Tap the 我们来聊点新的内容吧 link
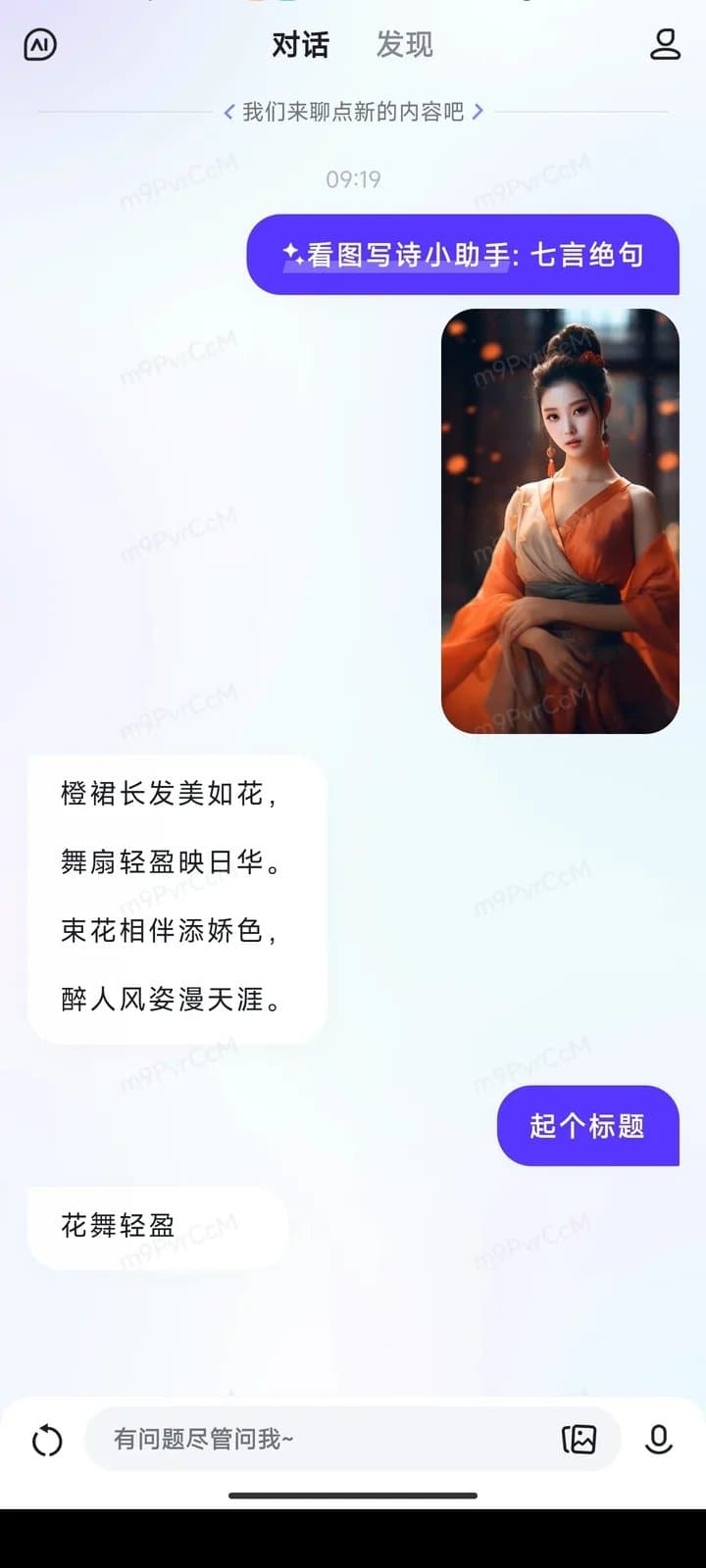The width and height of the screenshot is (706, 1568). click(353, 112)
